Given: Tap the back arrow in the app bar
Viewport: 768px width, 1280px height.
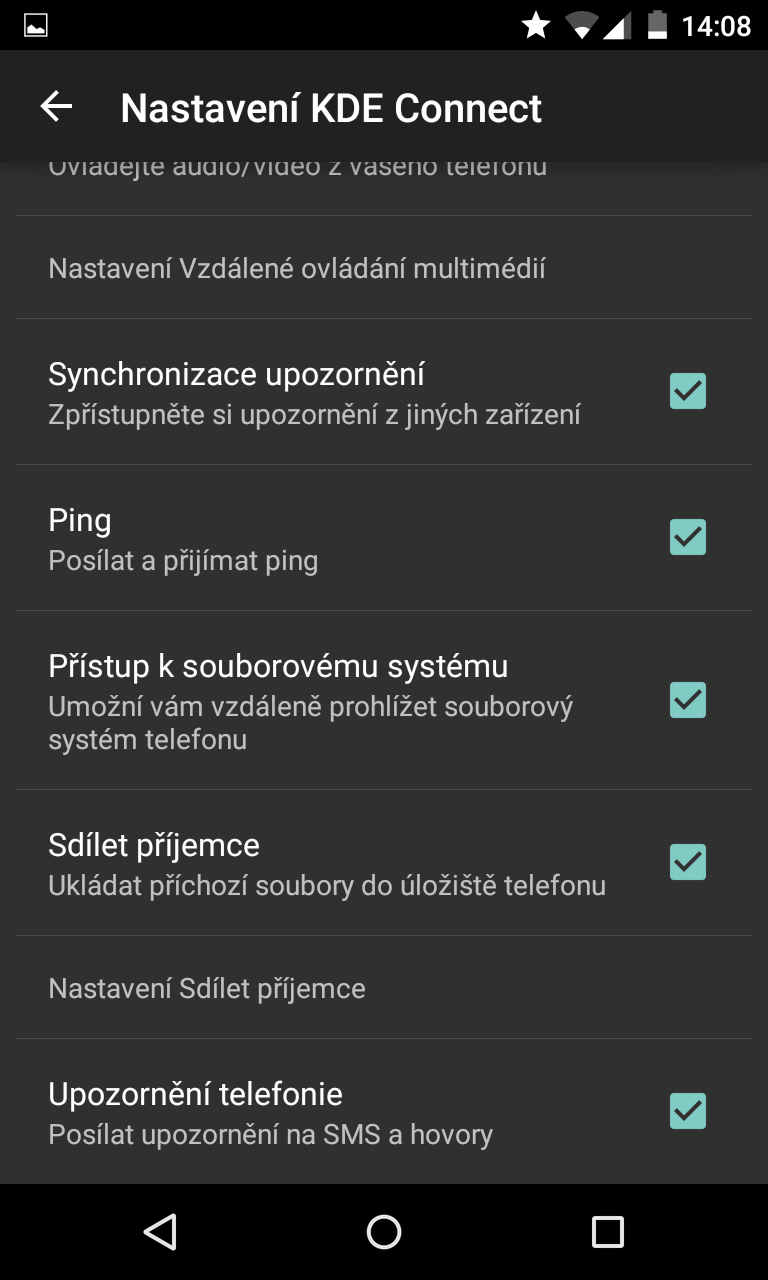Looking at the screenshot, I should (57, 107).
